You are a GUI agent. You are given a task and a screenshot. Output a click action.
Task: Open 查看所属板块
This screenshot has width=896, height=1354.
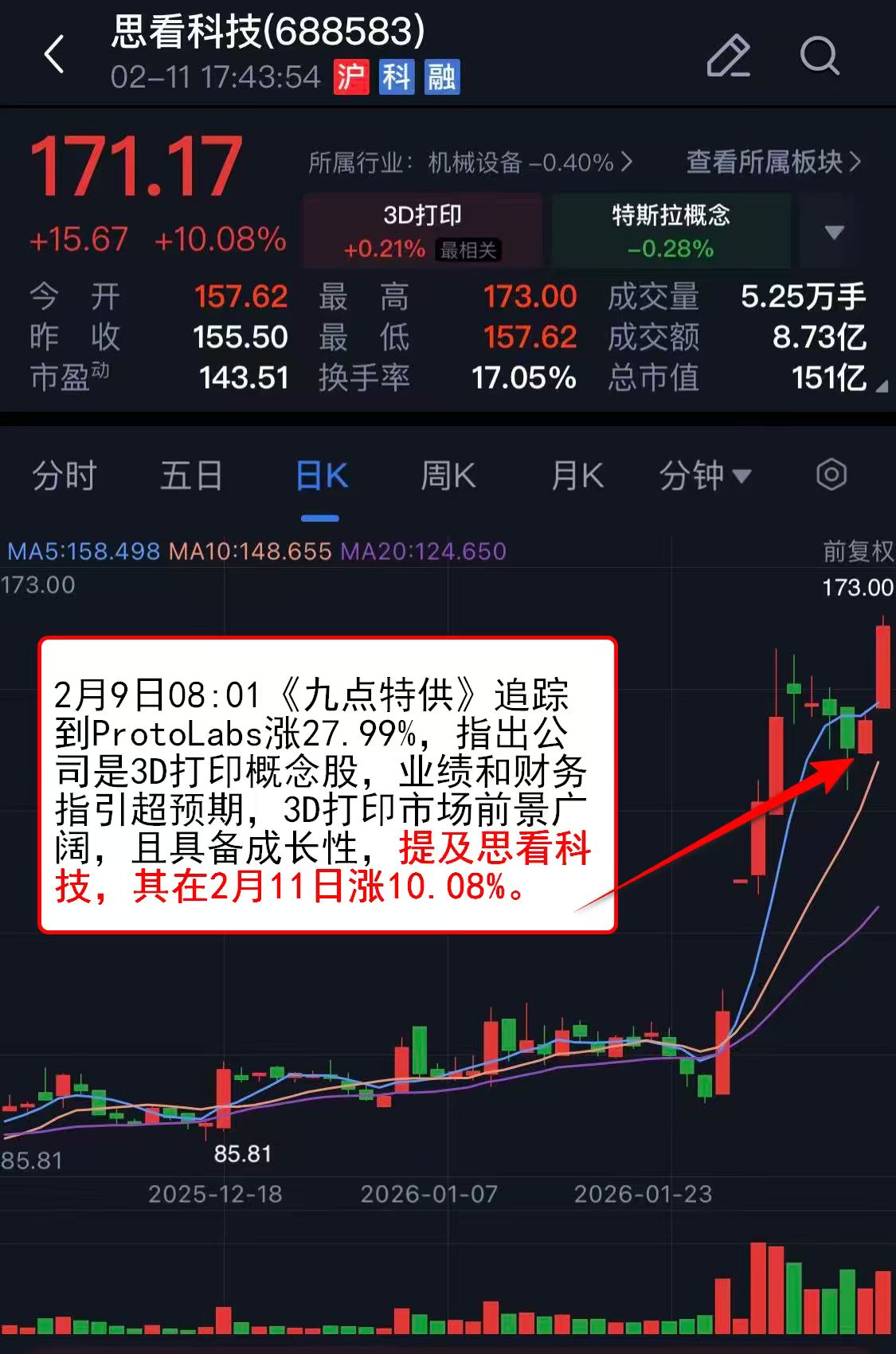(773, 162)
